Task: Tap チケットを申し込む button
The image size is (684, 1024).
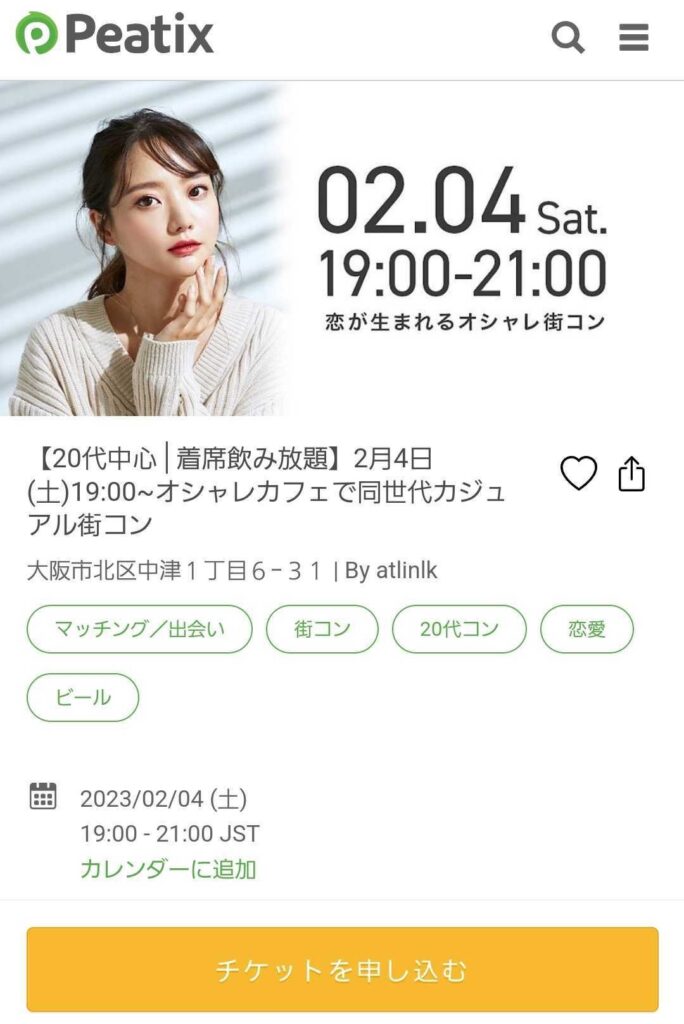Action: pyautogui.click(x=342, y=969)
